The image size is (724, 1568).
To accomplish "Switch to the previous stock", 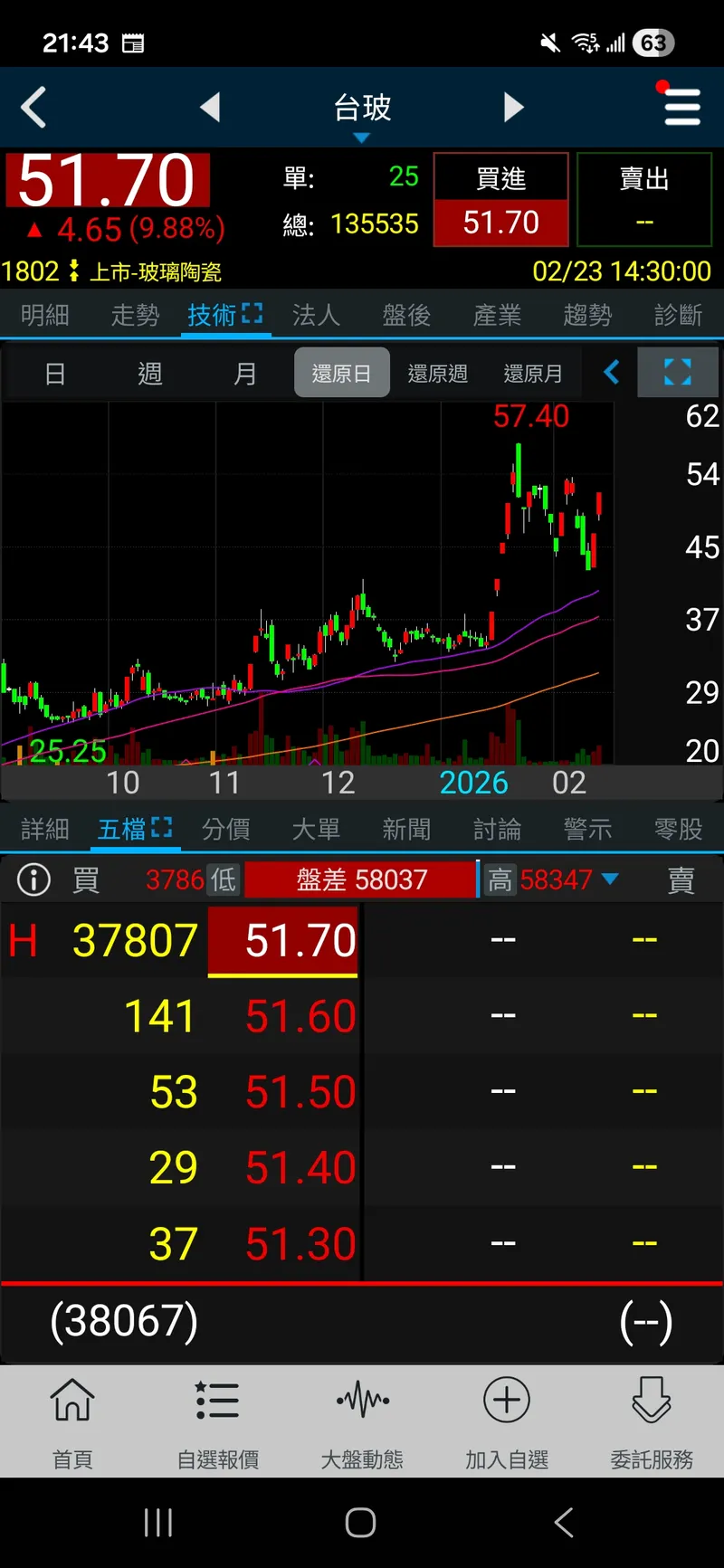I will tap(210, 108).
